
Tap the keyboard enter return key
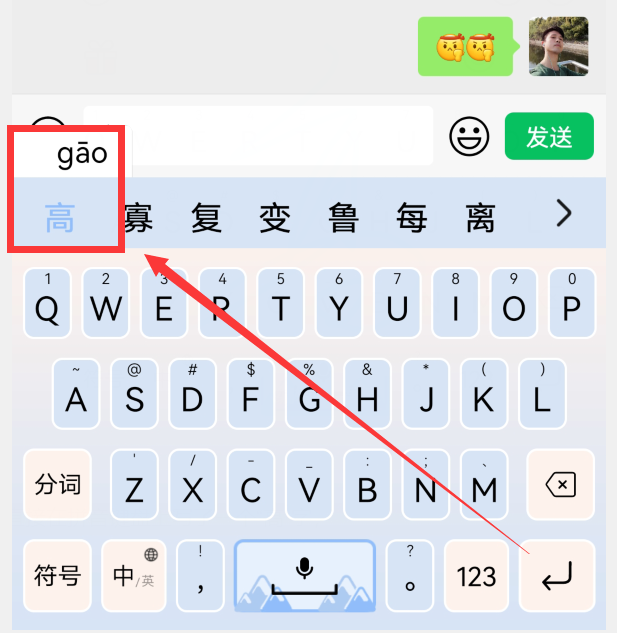557,576
